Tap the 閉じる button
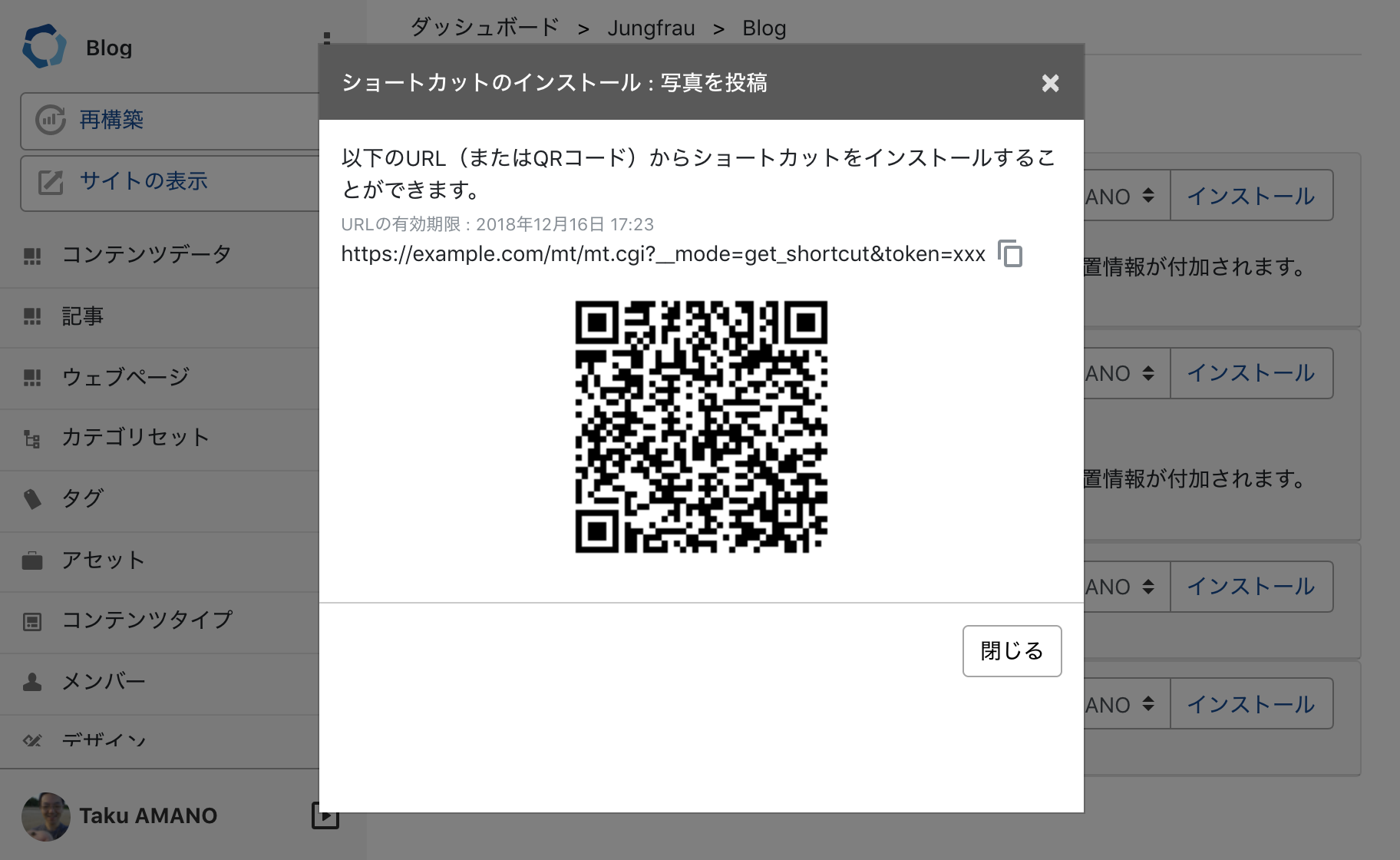Screen dimensions: 1400x860 click(1012, 651)
